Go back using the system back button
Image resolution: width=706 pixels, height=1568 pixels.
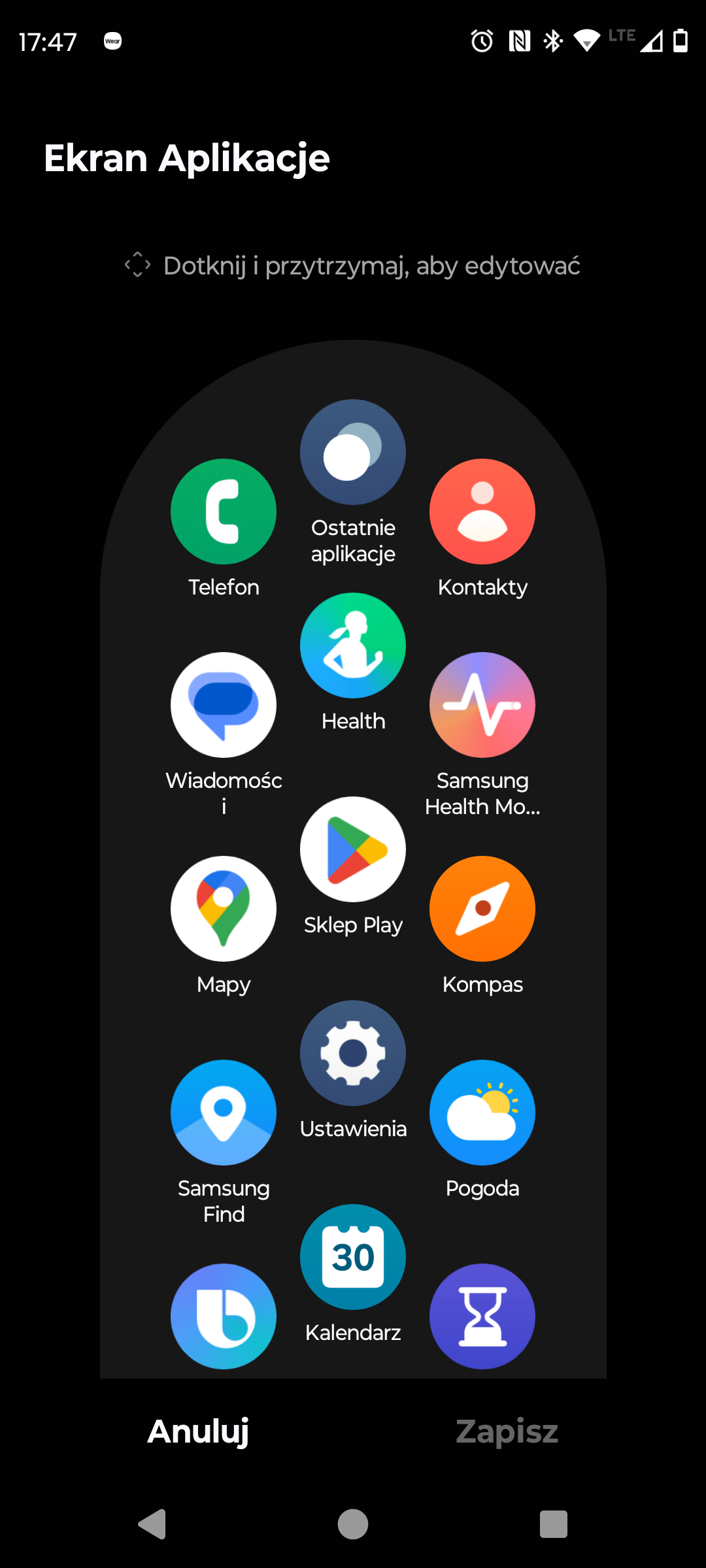(152, 1524)
